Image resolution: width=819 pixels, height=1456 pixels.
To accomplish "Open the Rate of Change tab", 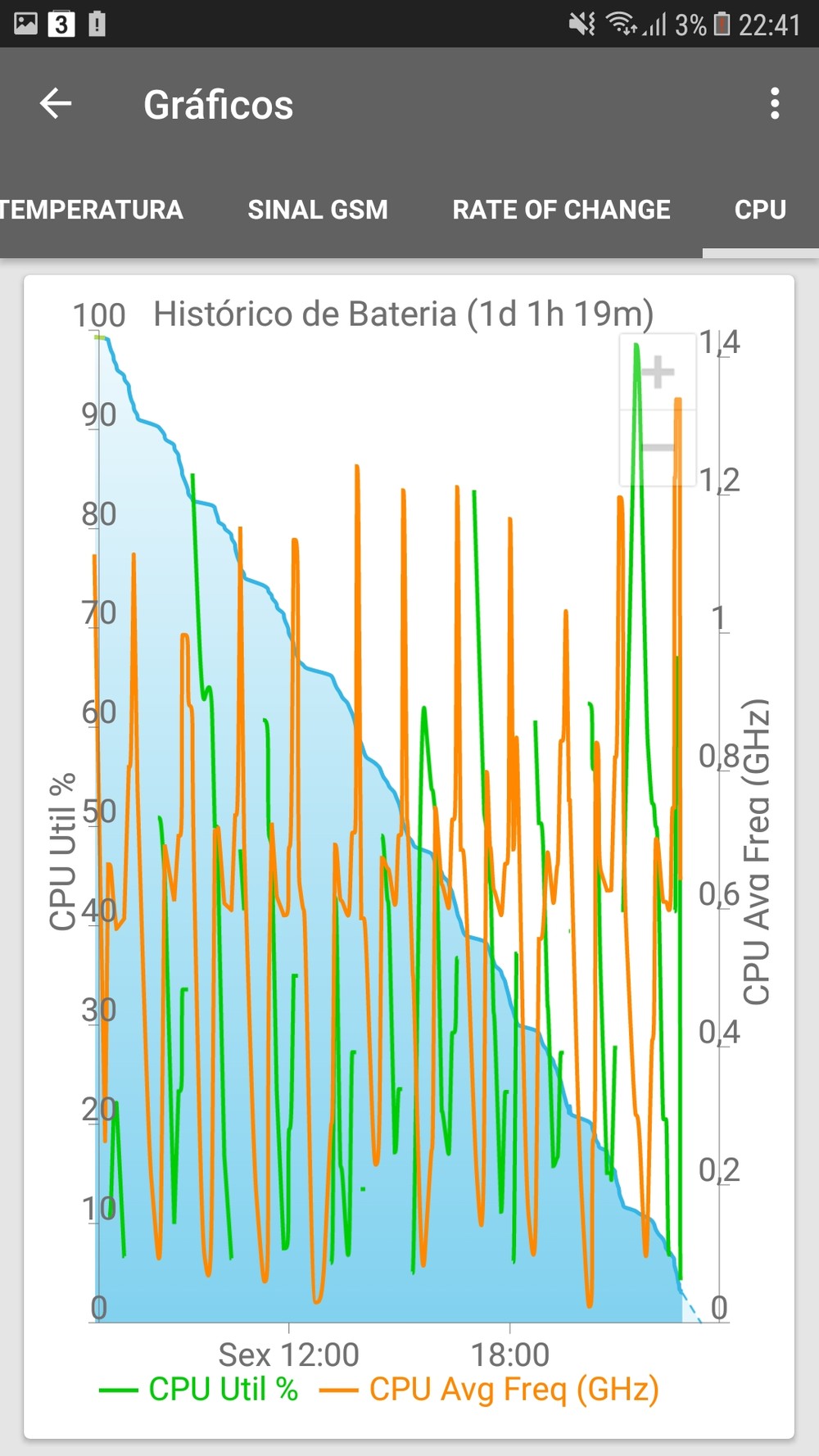I will pyautogui.click(x=561, y=210).
